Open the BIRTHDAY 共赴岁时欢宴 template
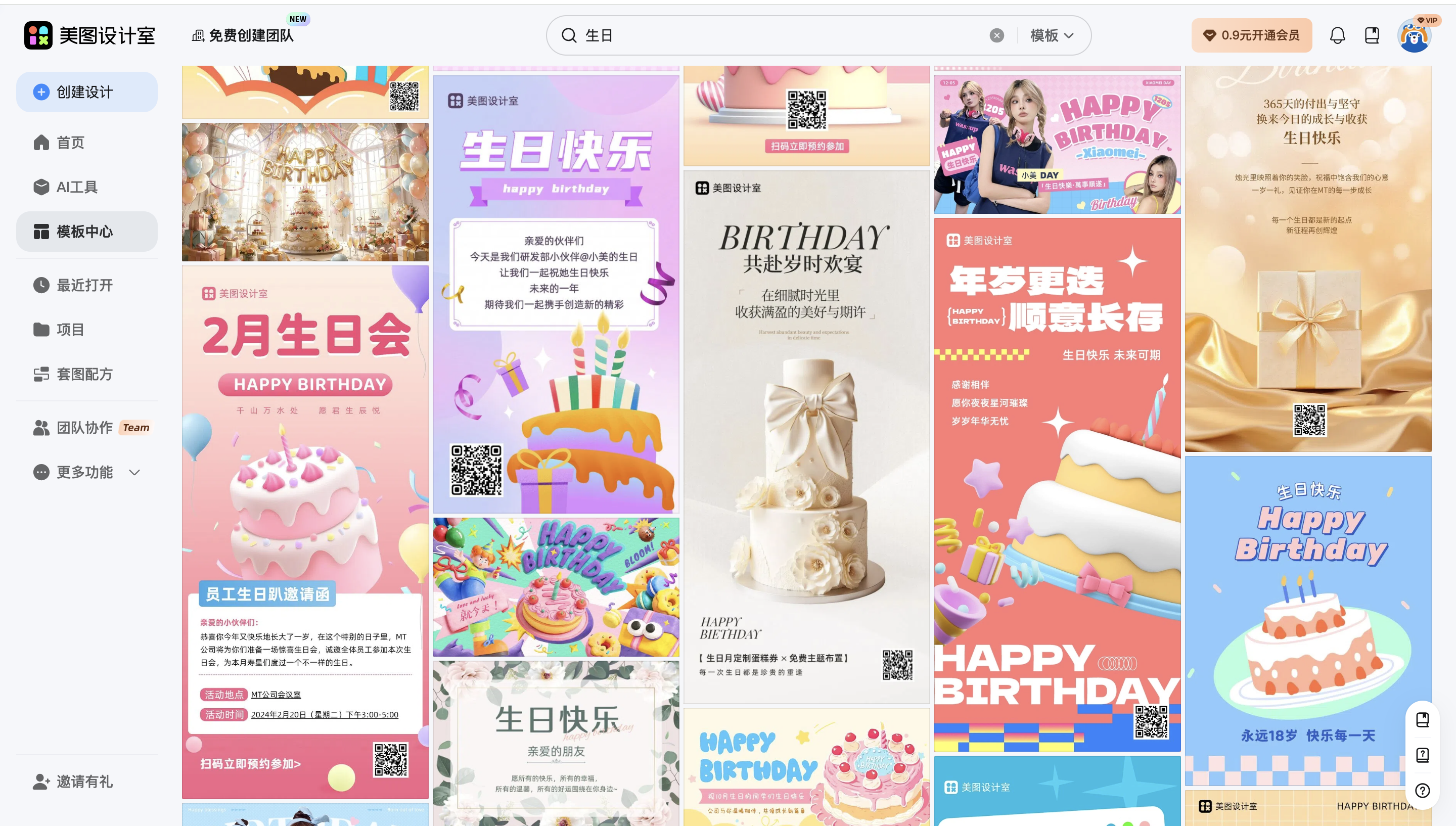1456x826 pixels. [x=806, y=437]
